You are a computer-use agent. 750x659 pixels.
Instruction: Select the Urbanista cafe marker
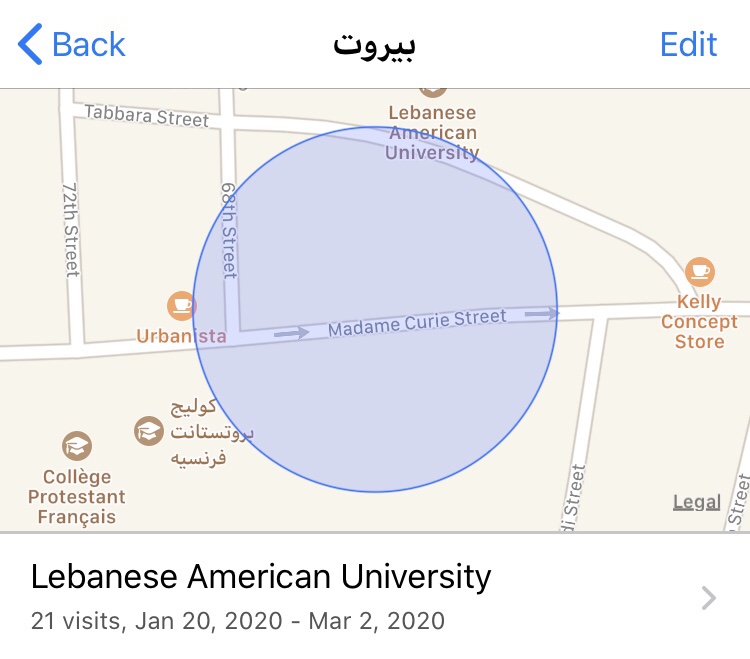click(x=181, y=304)
